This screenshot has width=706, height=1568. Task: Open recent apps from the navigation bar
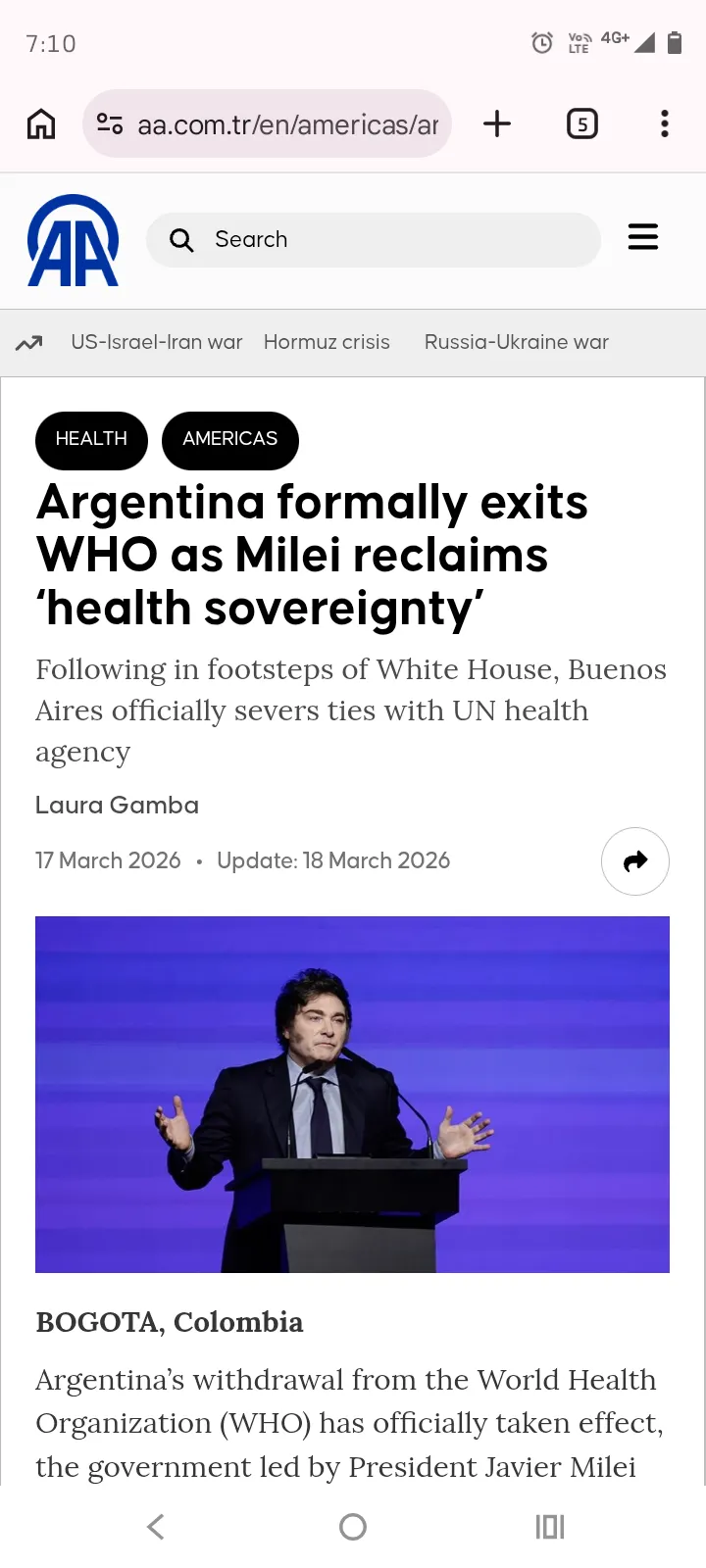tap(550, 1526)
